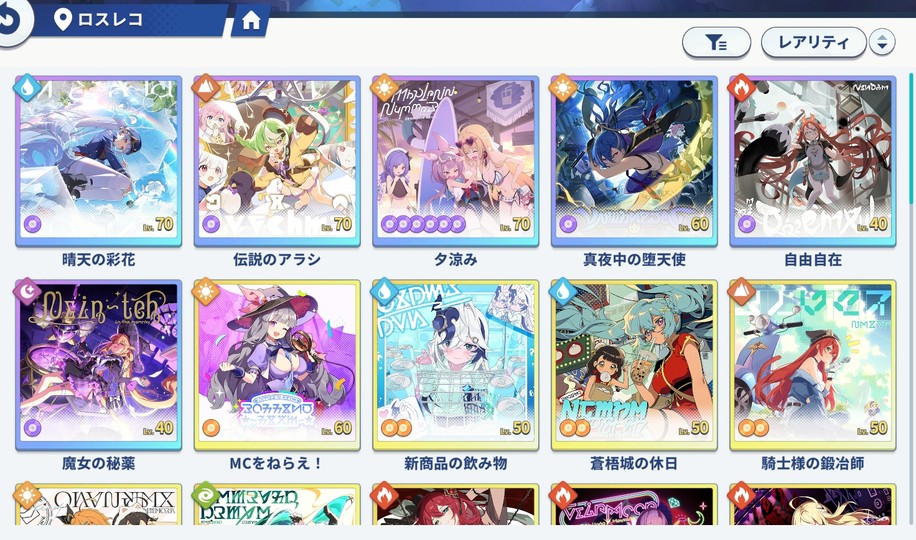This screenshot has height=540, width=916.
Task: Open the filter options
Action: tap(716, 42)
